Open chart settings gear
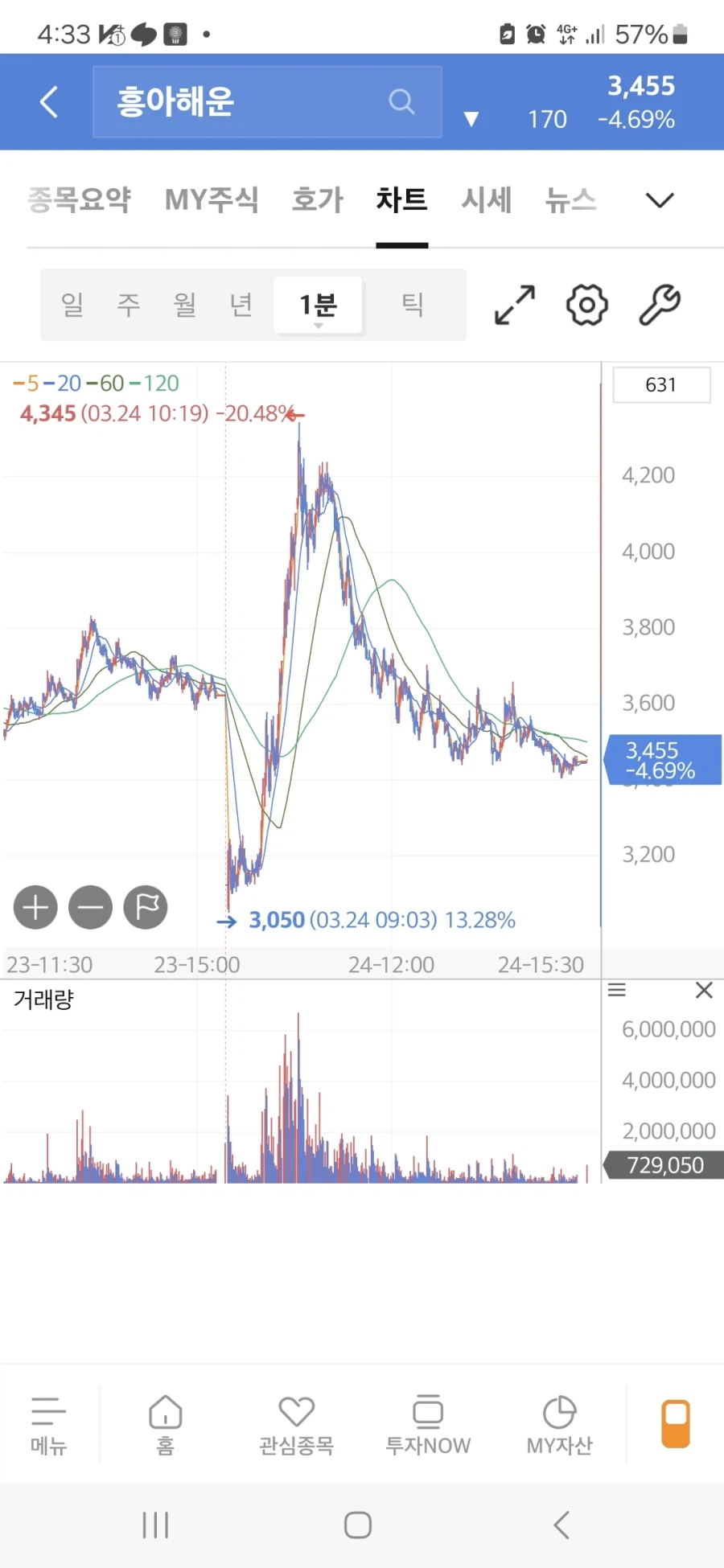 point(587,305)
